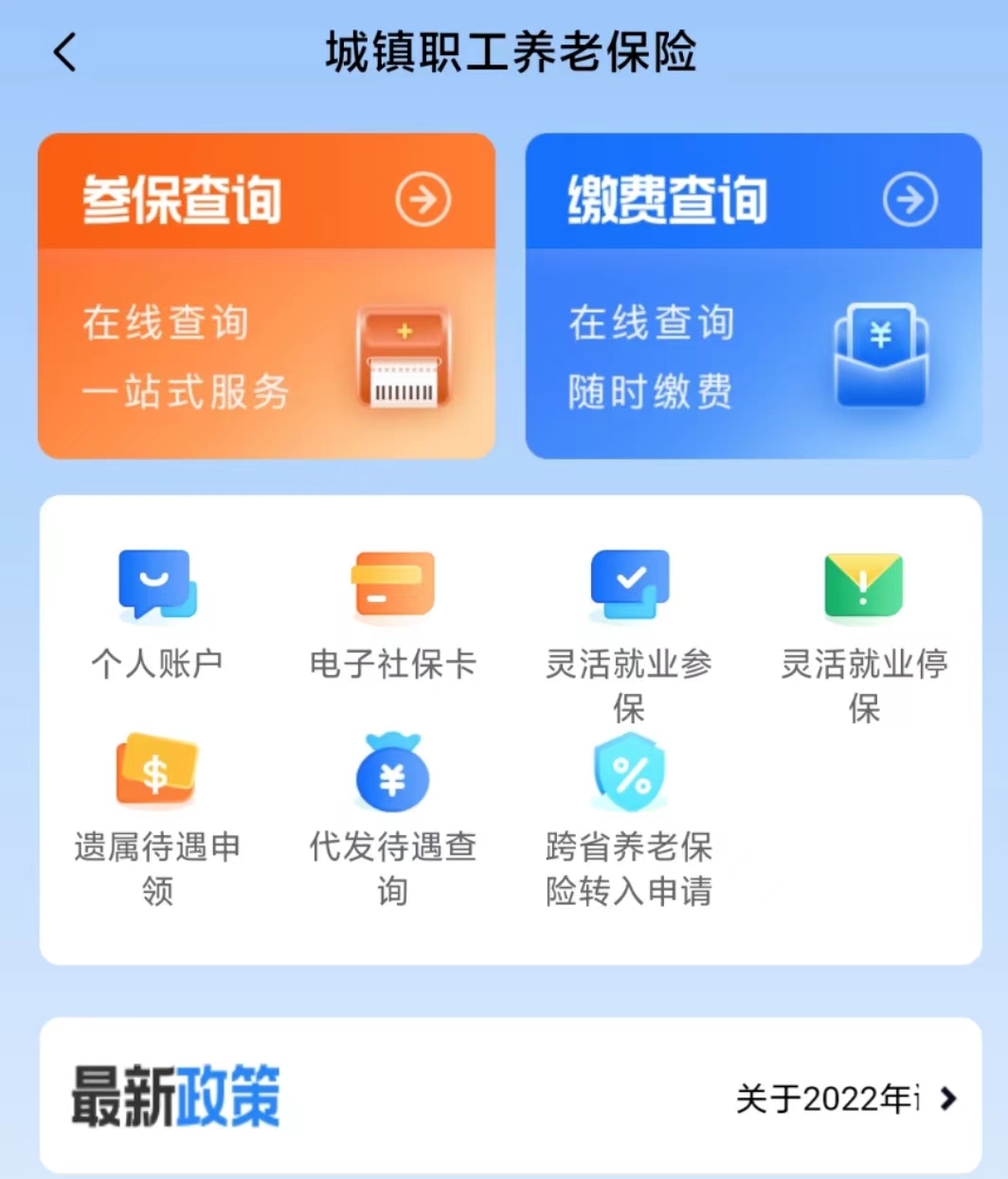Click the 在线查询 随时缴费 text area
The image size is (1008, 1179).
(651, 358)
